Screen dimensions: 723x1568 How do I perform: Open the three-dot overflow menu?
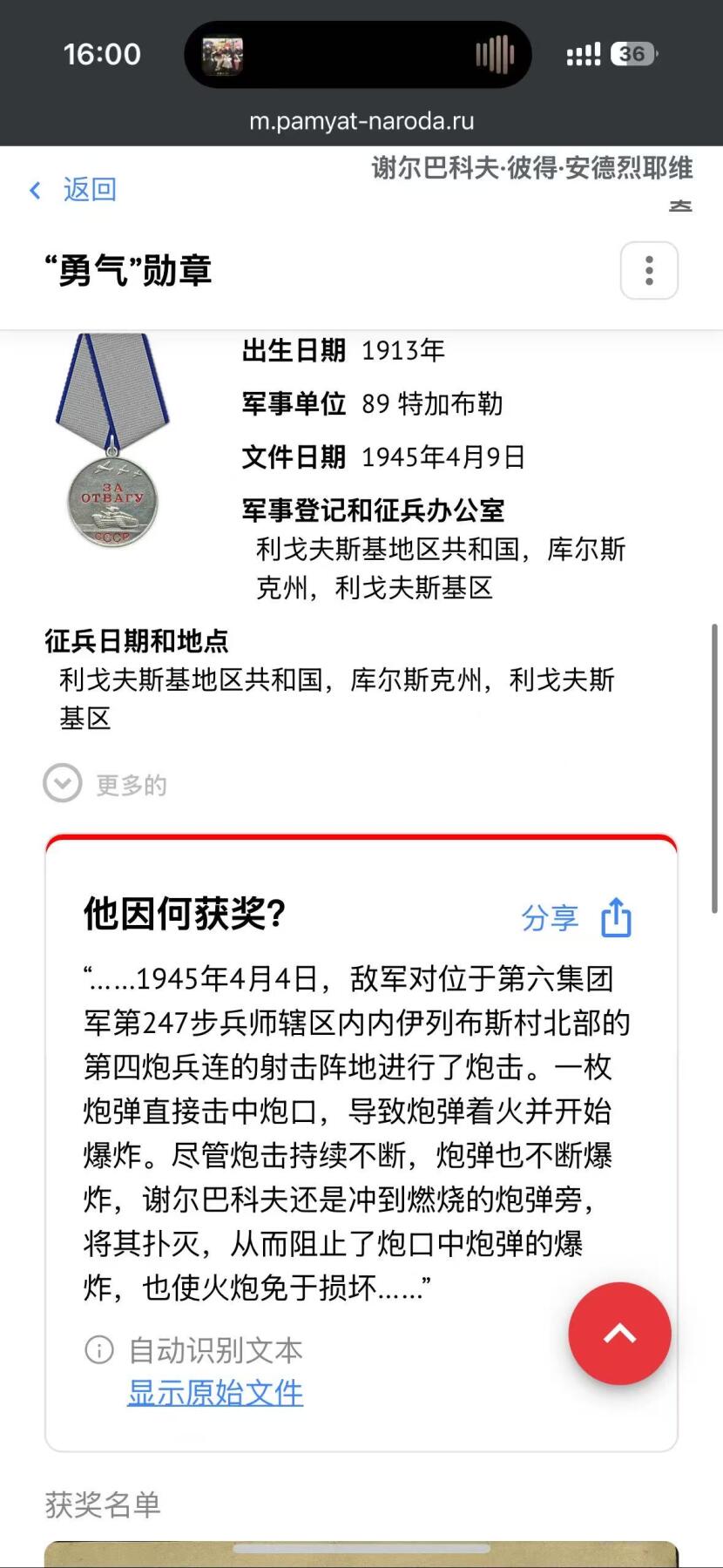(649, 270)
